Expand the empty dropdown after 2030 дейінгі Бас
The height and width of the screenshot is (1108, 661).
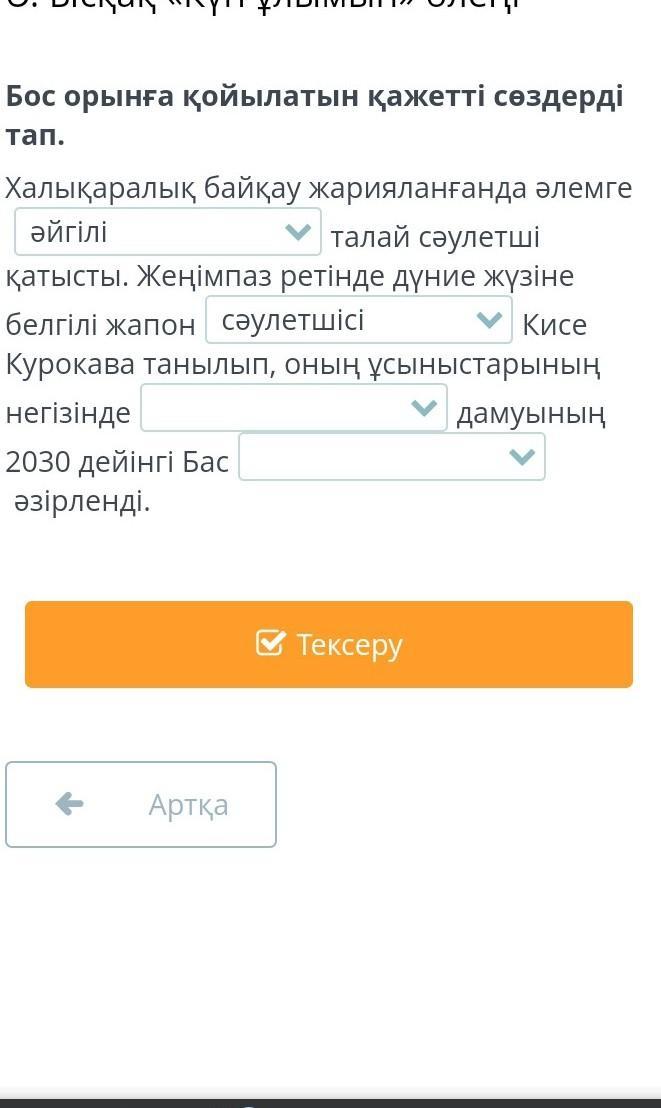pos(392,457)
